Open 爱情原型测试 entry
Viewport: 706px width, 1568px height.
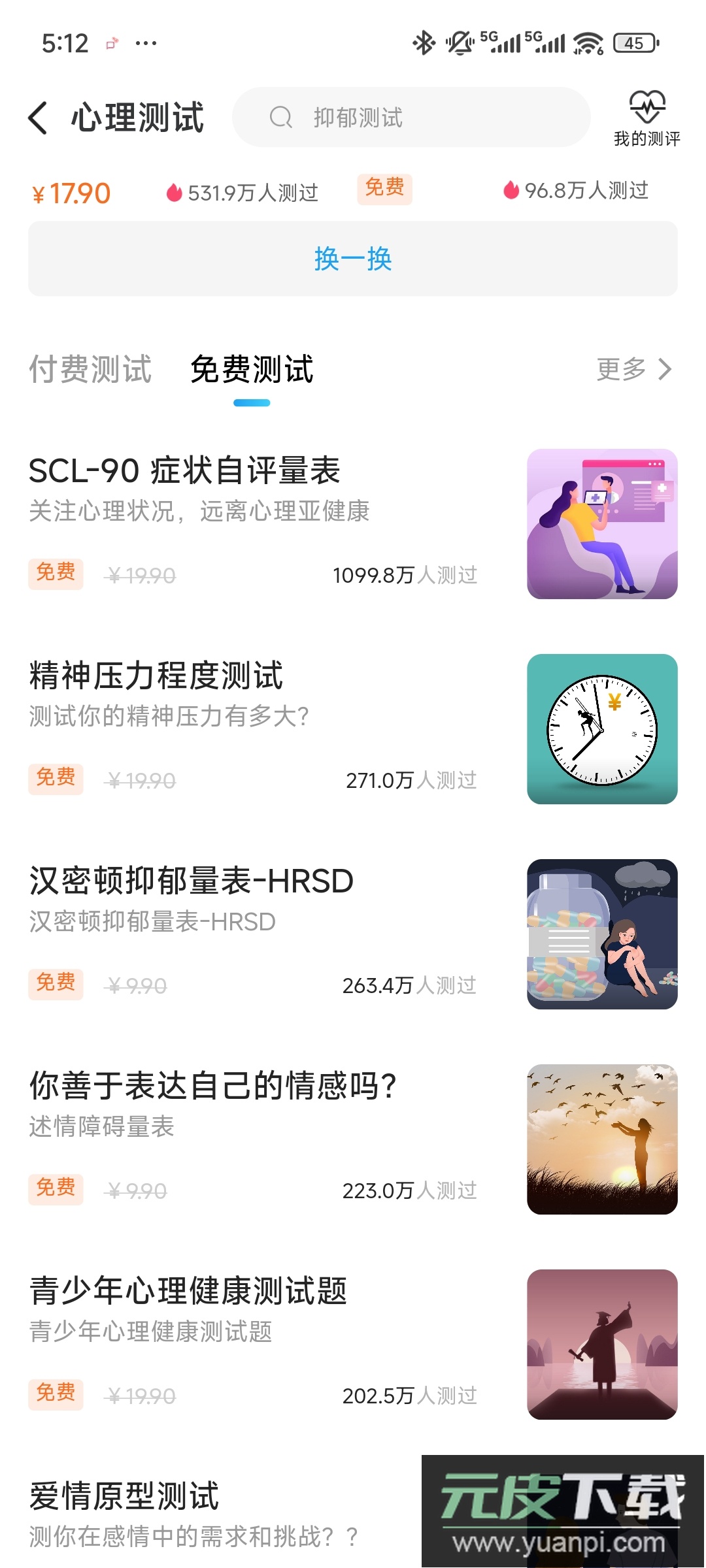click(124, 1496)
